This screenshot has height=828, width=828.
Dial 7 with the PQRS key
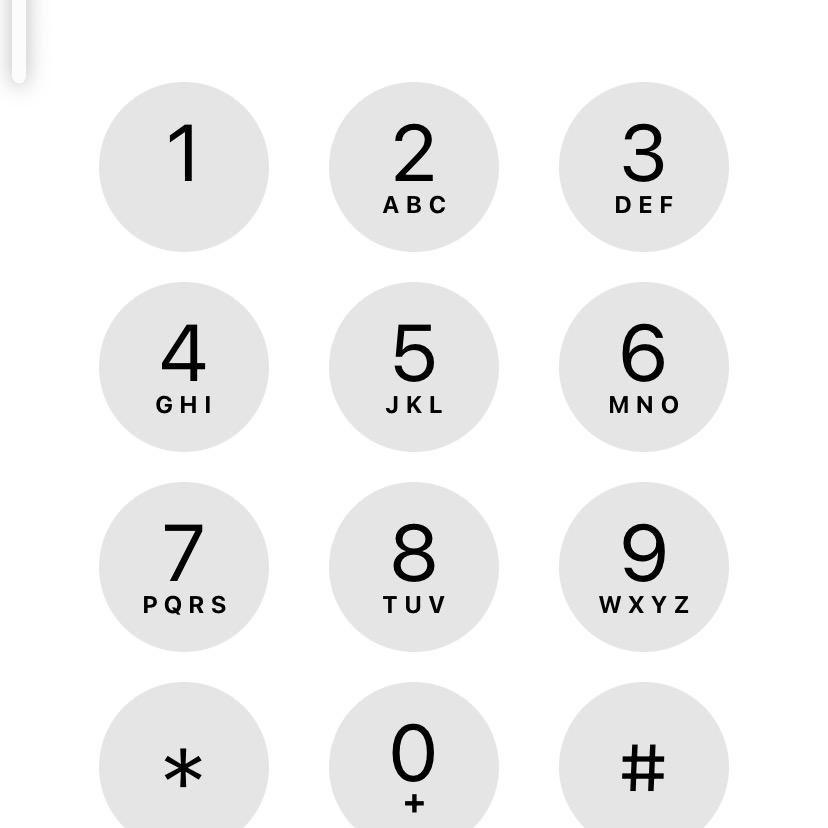(184, 567)
